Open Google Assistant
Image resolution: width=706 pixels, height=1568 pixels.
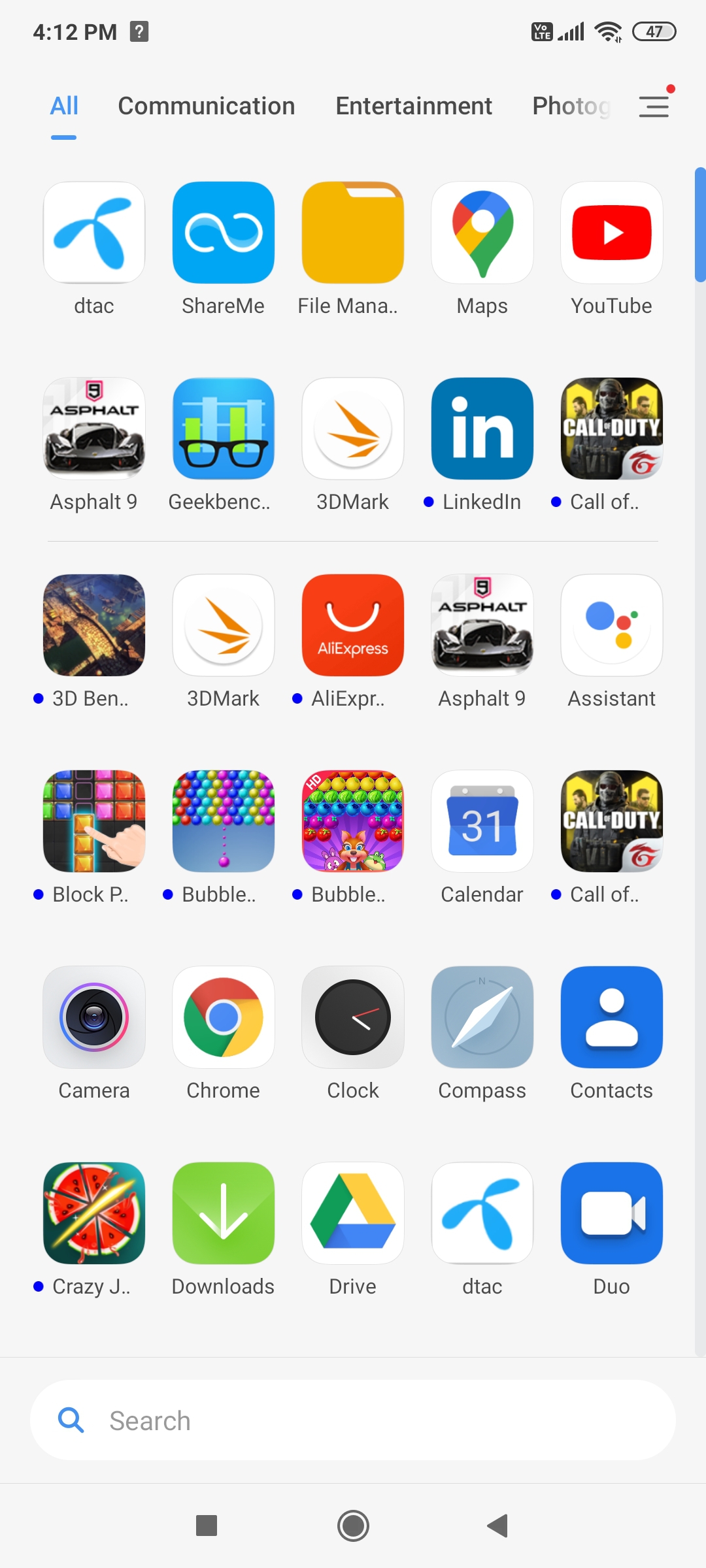click(611, 626)
